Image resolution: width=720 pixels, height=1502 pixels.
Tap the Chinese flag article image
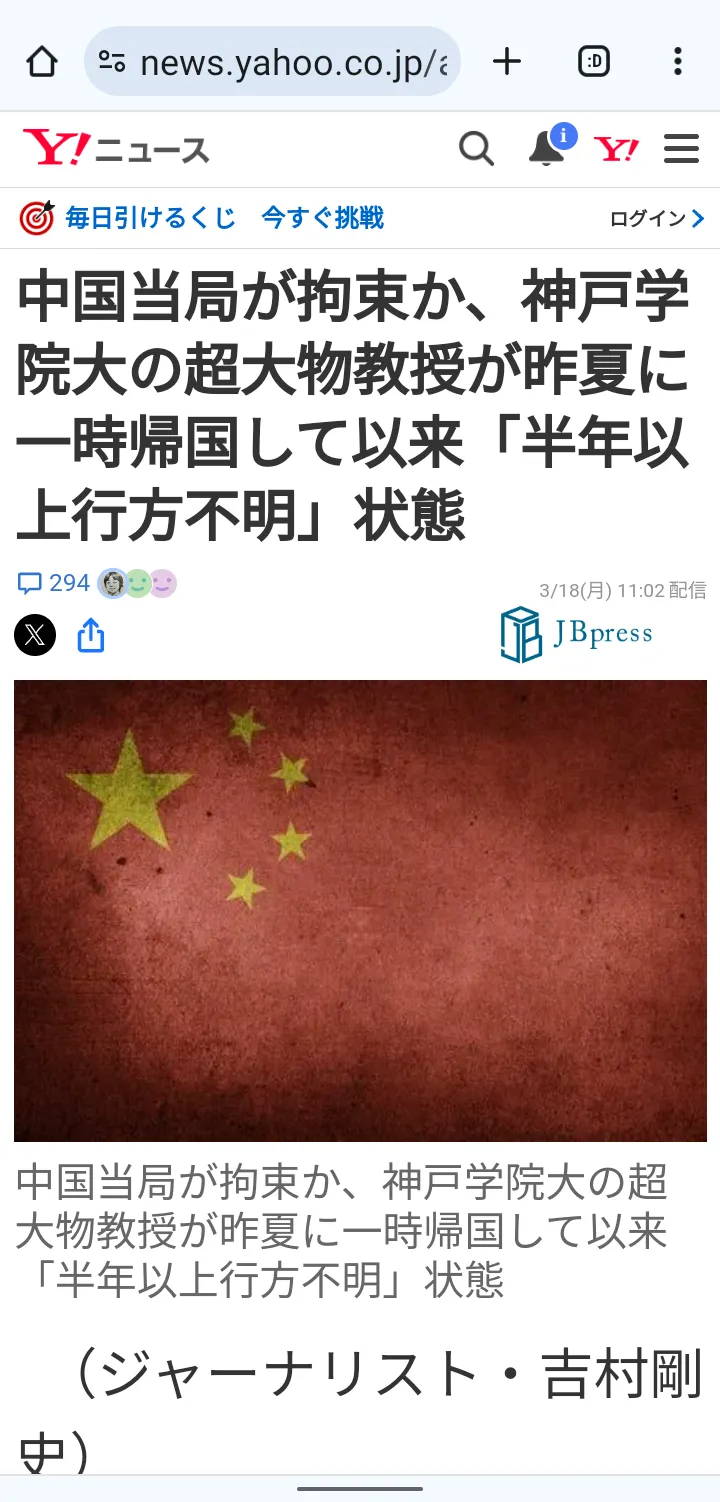tap(360, 910)
